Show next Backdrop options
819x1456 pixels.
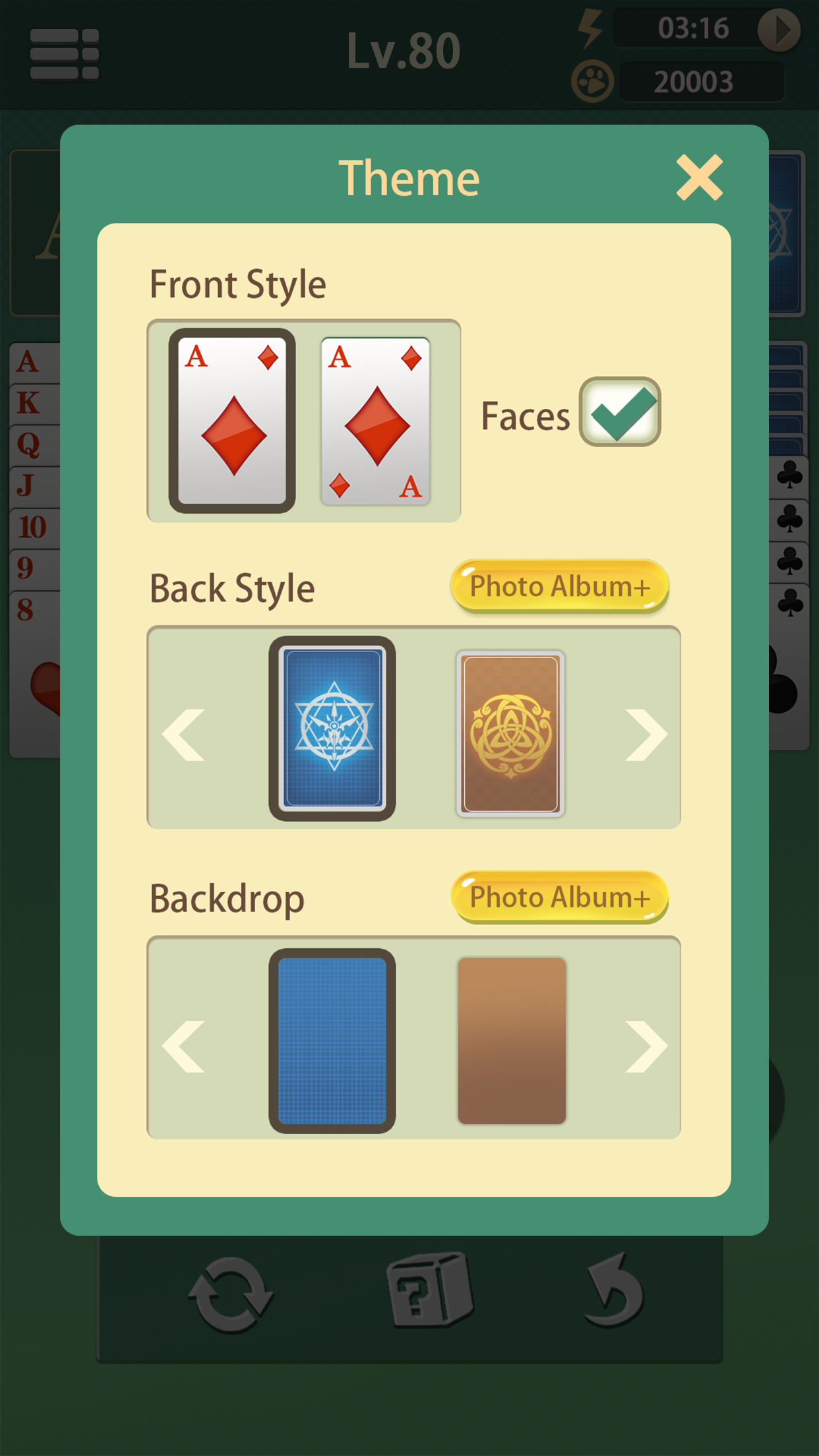(646, 1046)
